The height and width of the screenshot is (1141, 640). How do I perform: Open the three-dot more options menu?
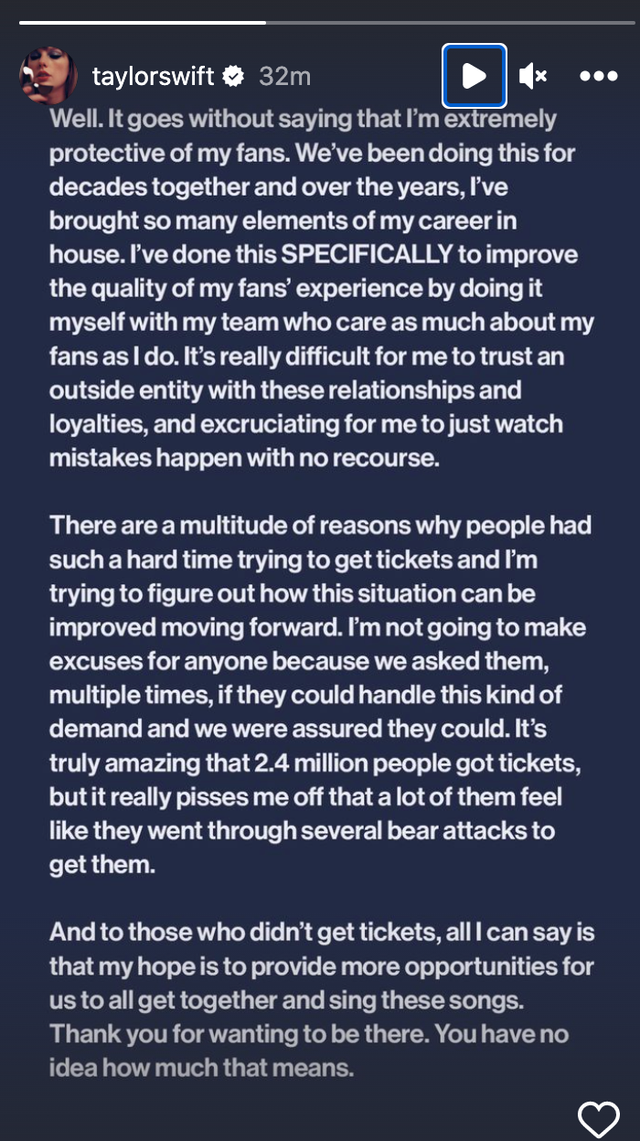tap(599, 76)
